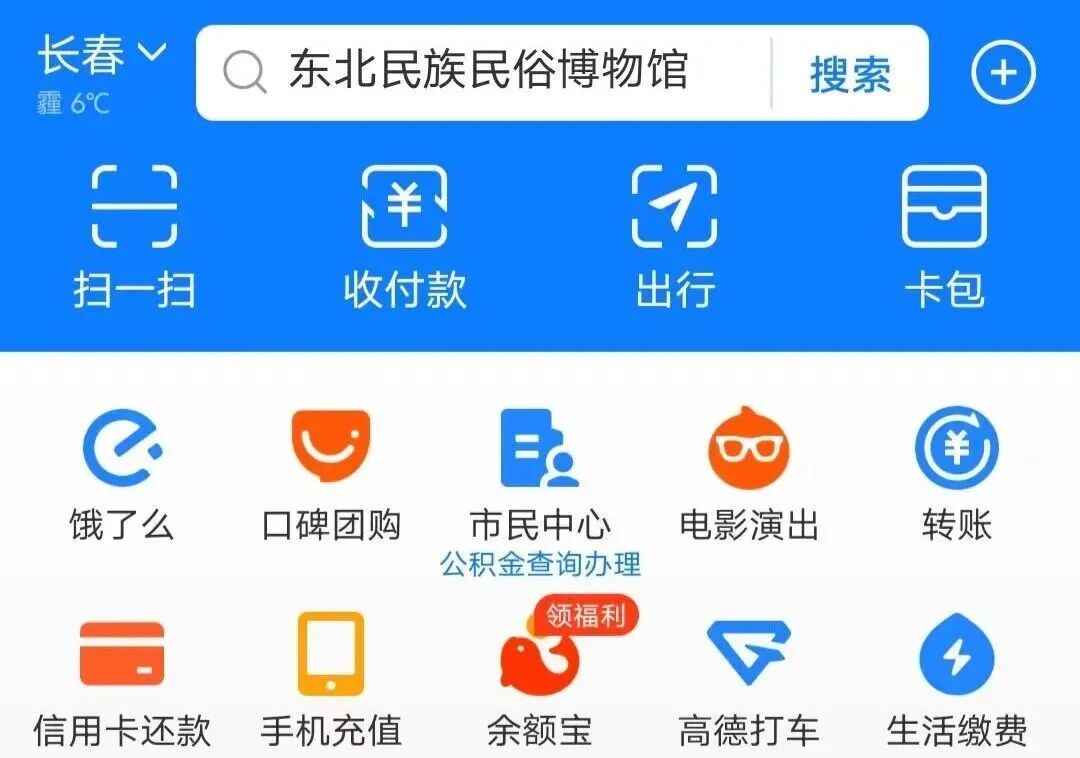Select 转账 to transfer money

coord(957,475)
